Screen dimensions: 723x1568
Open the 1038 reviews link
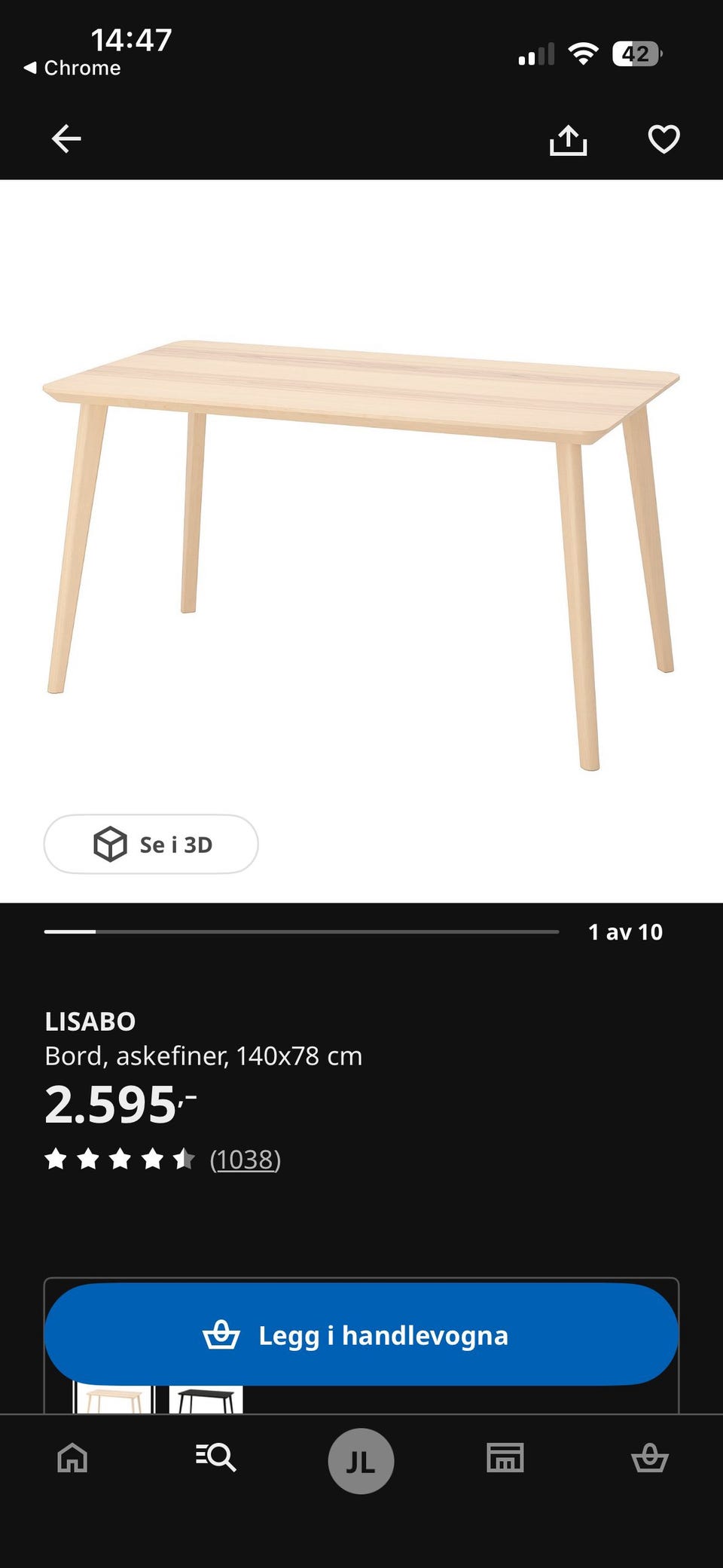pyautogui.click(x=245, y=1159)
